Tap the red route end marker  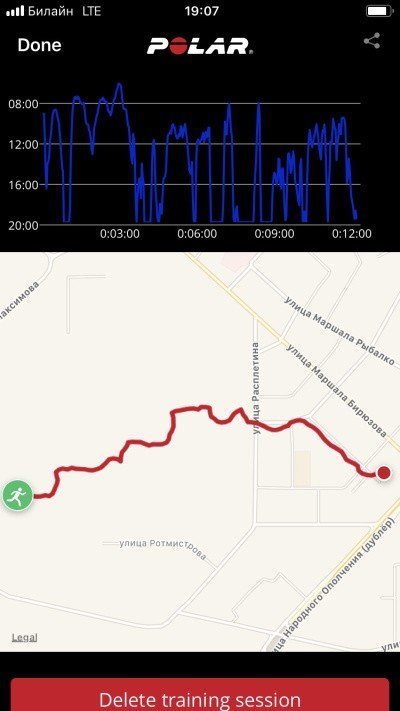384,473
